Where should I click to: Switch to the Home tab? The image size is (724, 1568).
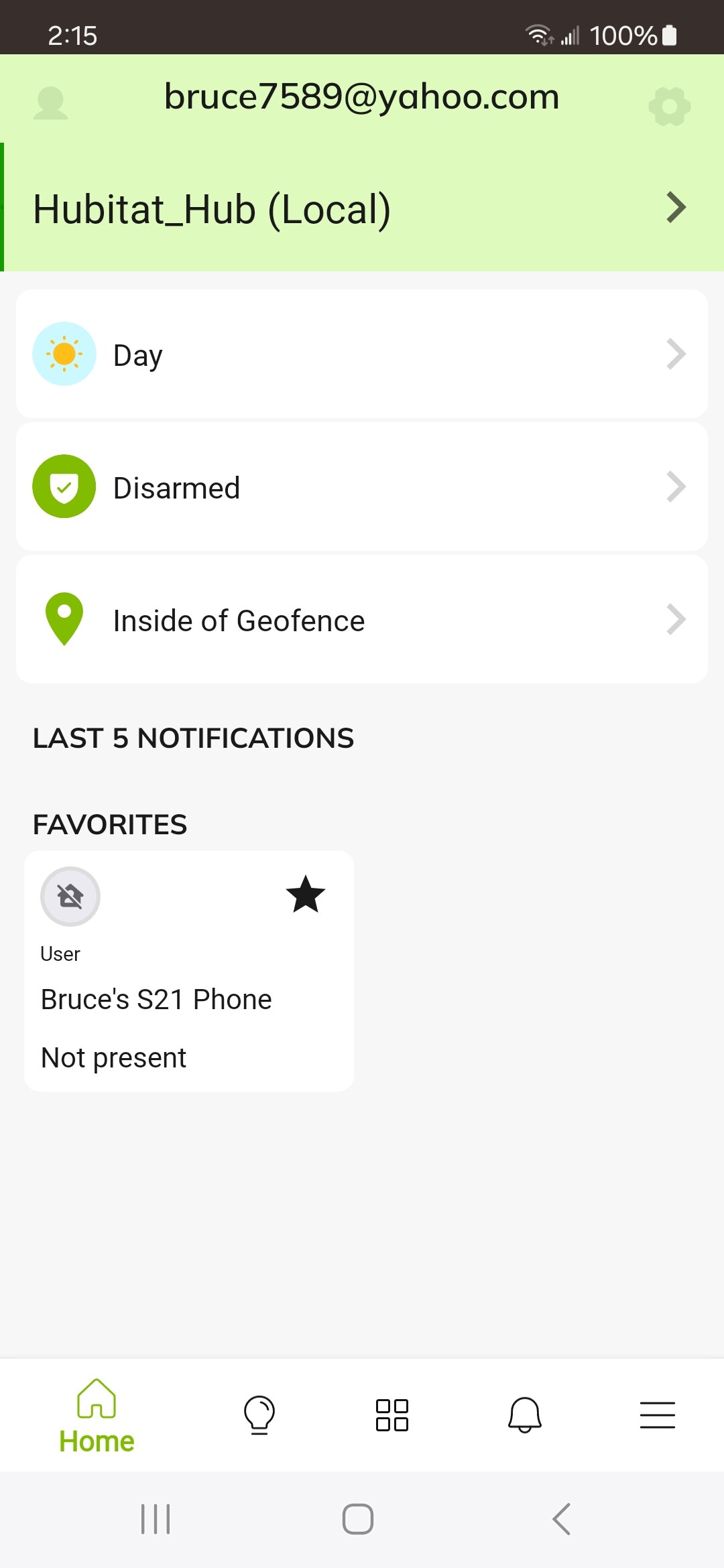click(x=97, y=1416)
